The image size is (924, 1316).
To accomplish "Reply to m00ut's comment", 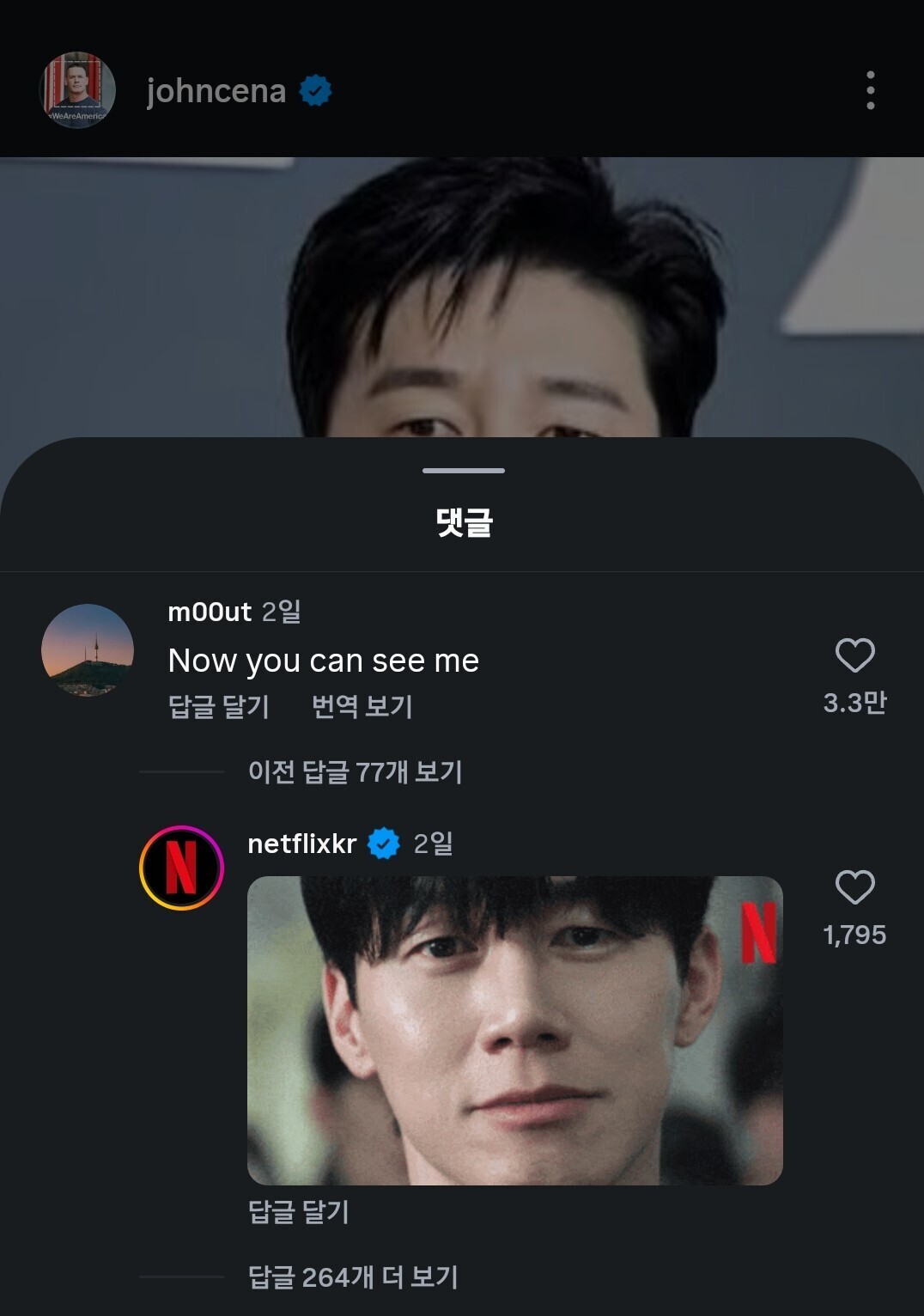I will (219, 706).
